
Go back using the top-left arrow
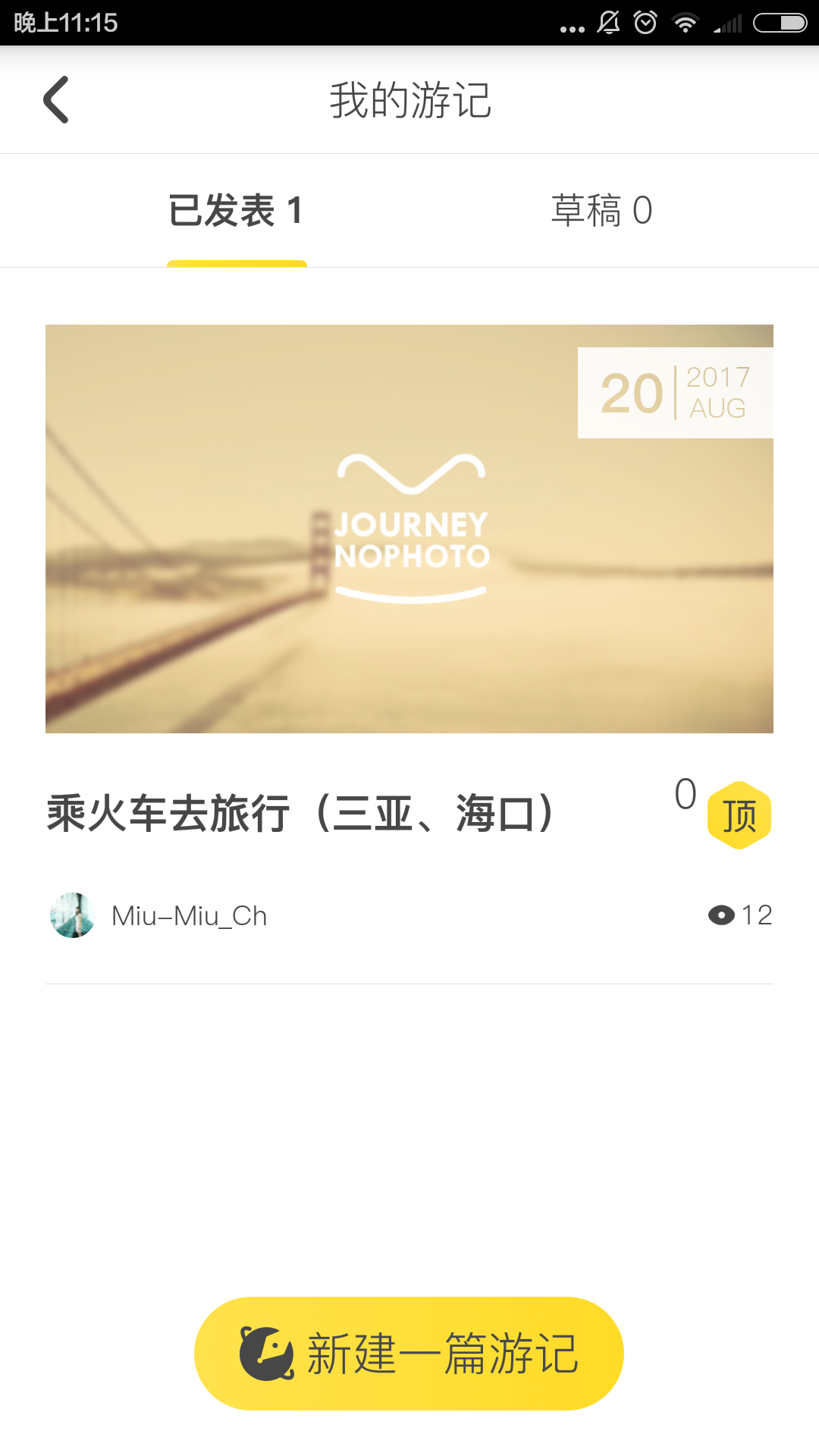tap(56, 99)
